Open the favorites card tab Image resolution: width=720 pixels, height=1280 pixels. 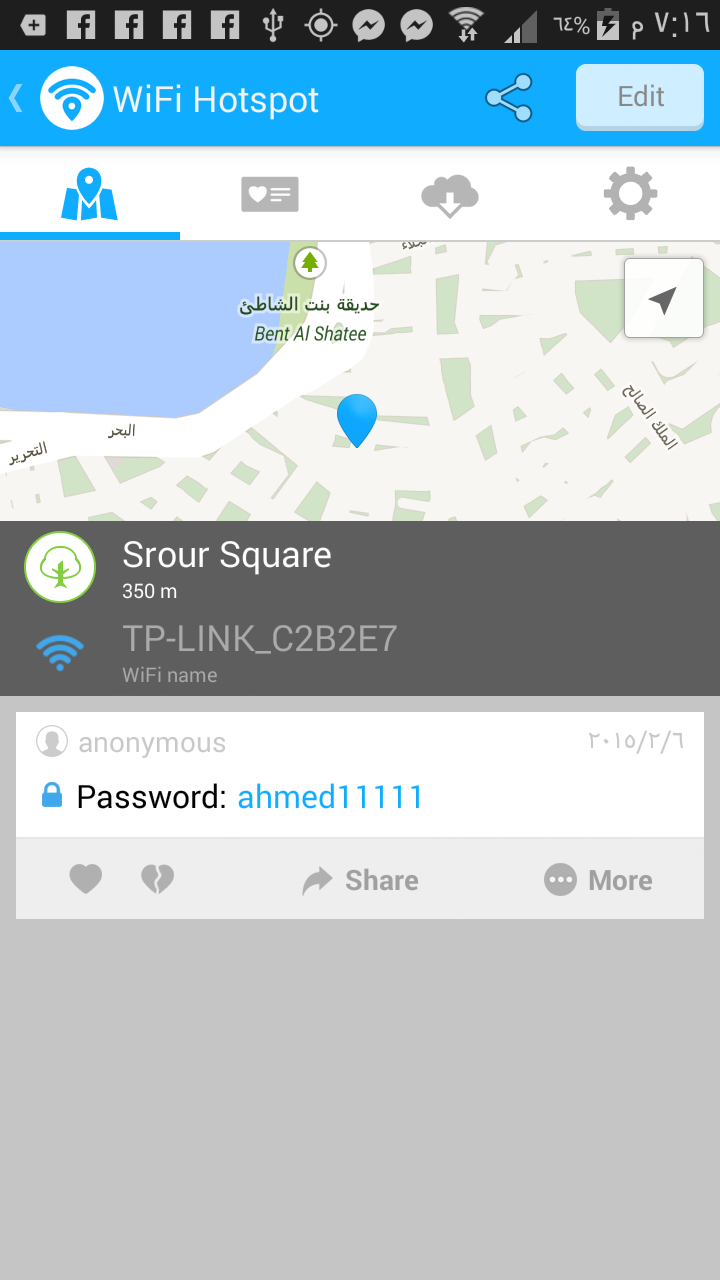click(270, 194)
